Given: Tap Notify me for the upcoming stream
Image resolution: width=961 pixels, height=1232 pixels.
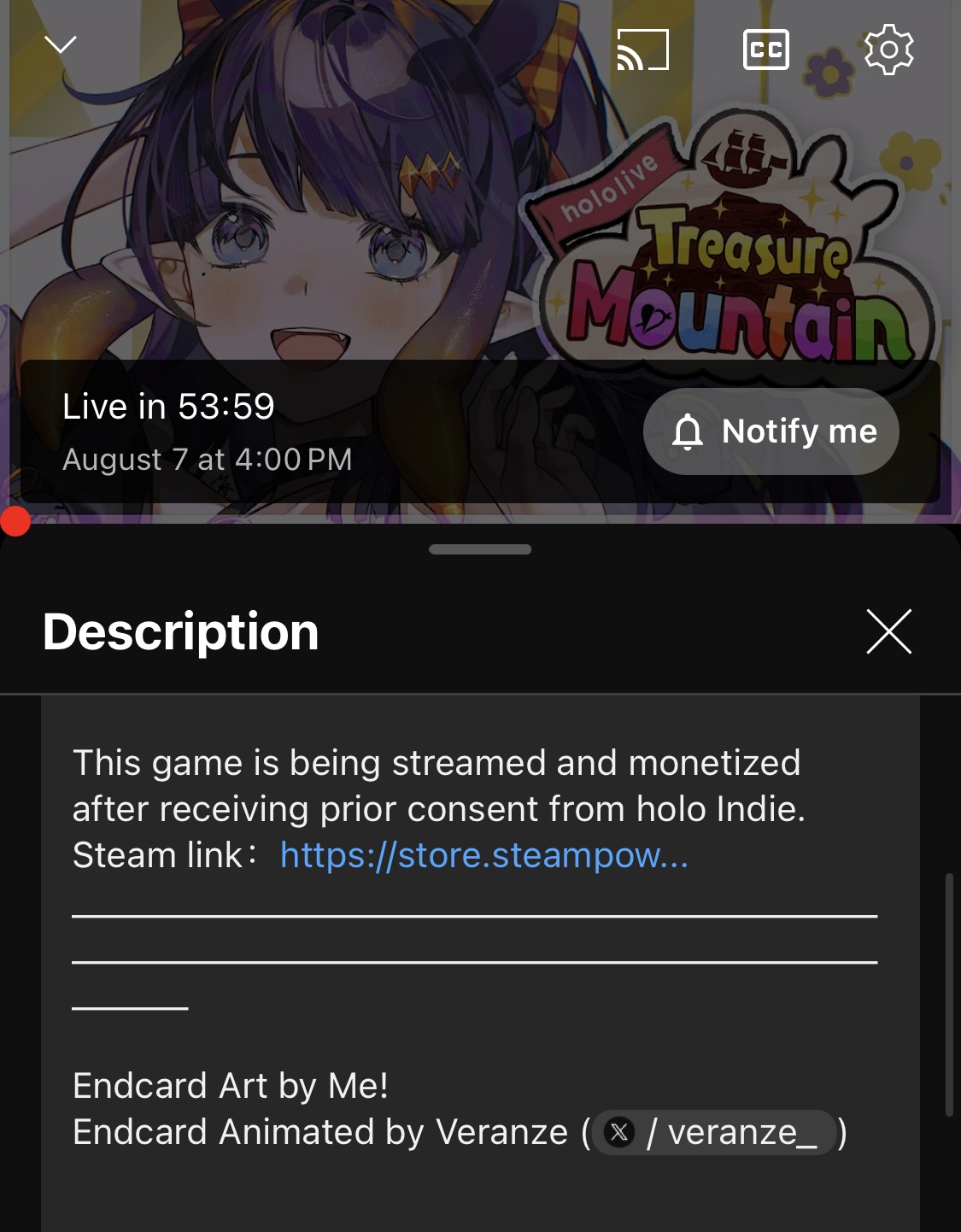Looking at the screenshot, I should 771,431.
